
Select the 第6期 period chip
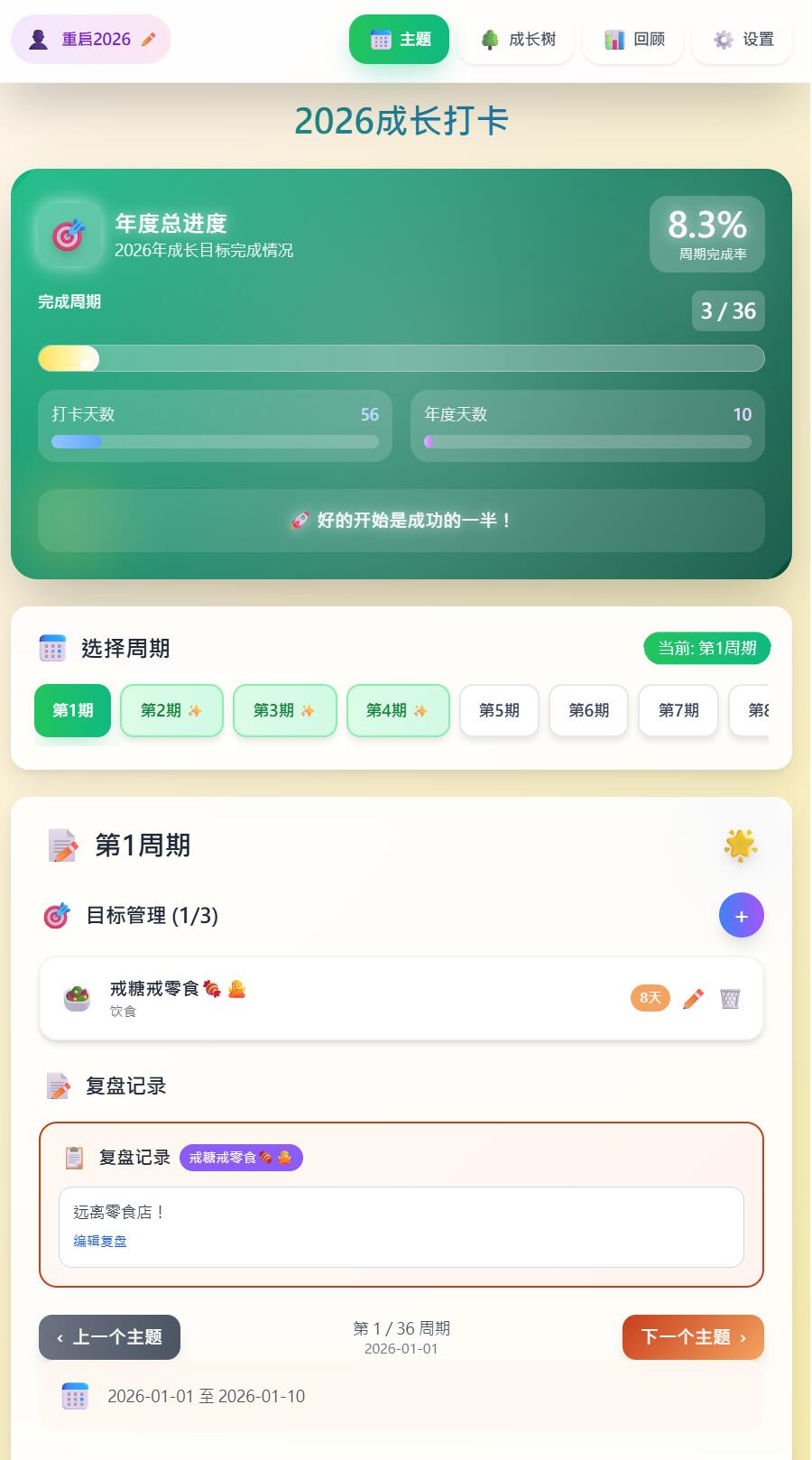click(x=588, y=710)
